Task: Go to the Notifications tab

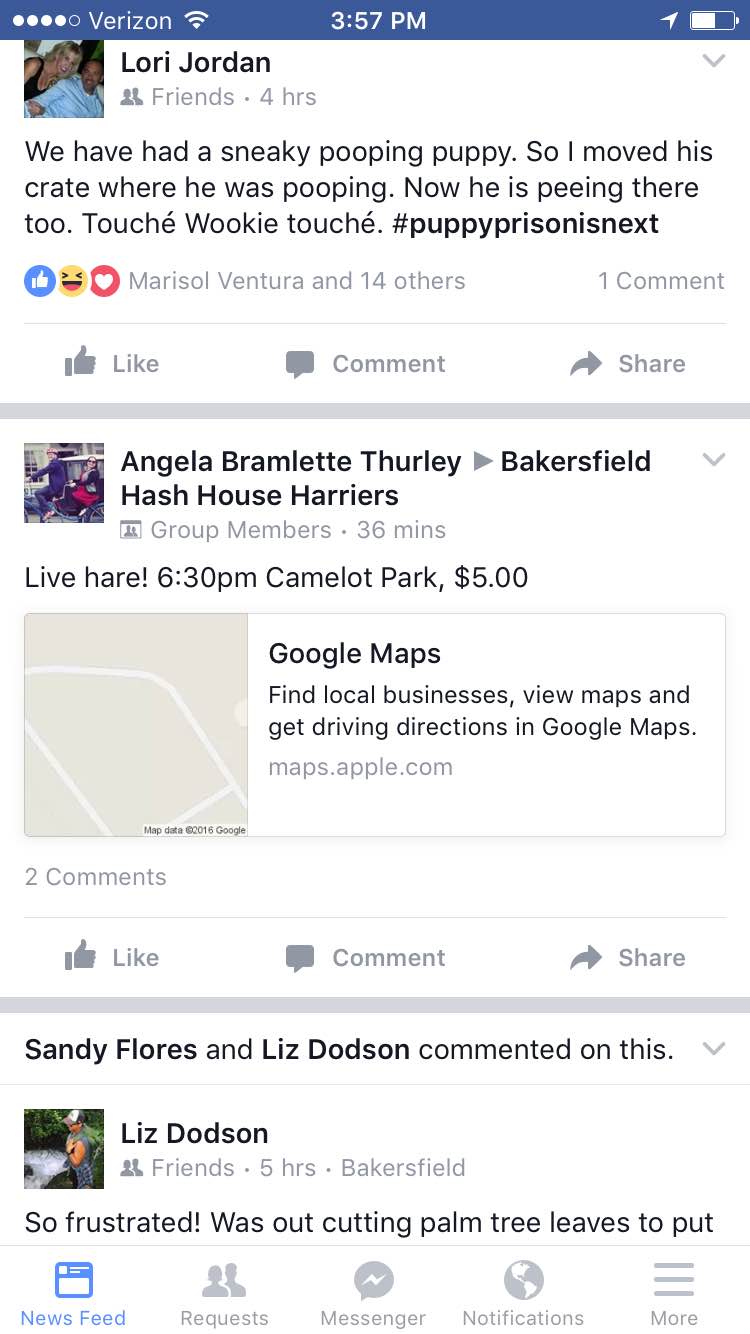Action: click(x=523, y=1293)
